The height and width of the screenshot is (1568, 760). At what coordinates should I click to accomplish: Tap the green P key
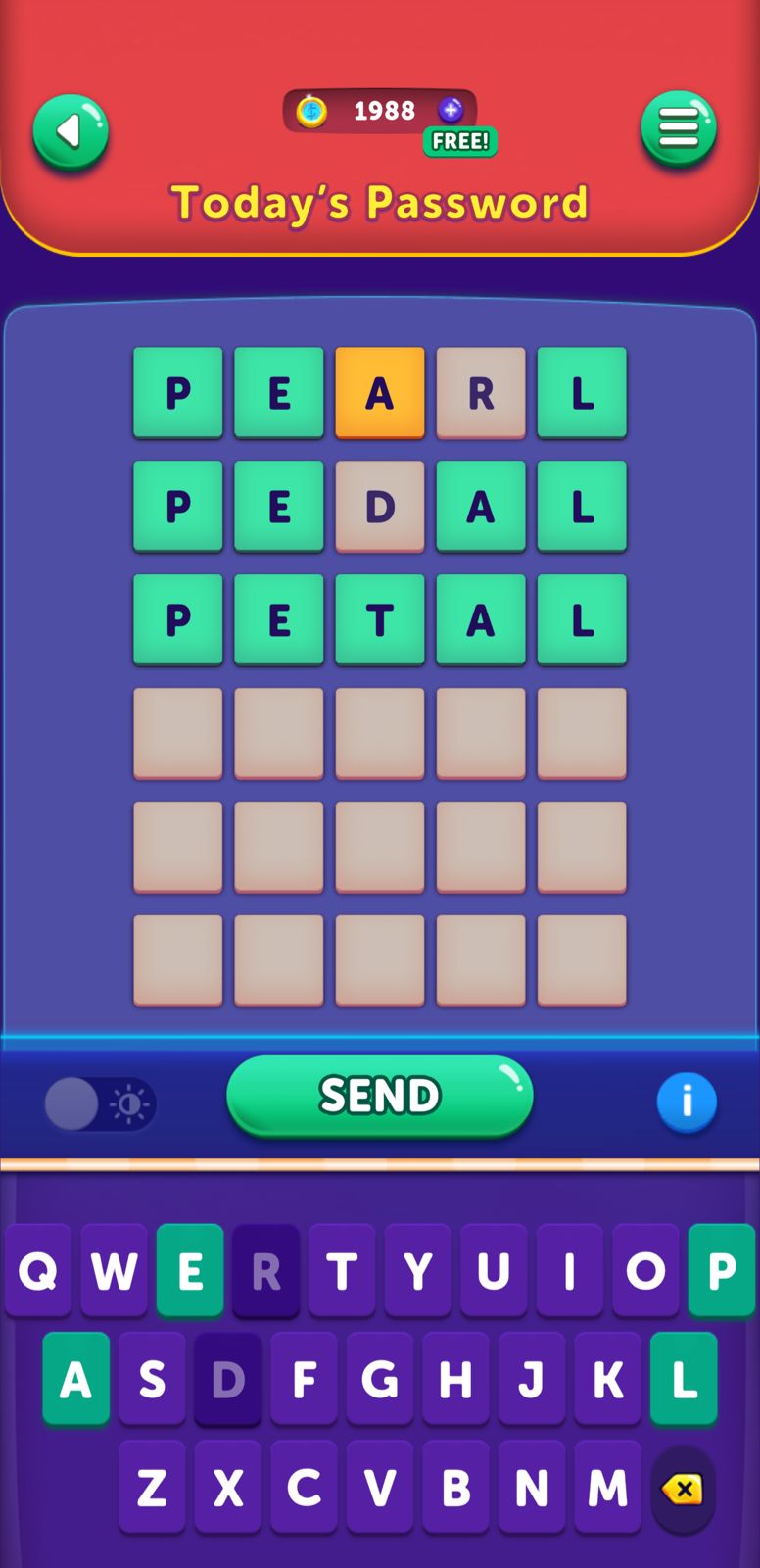pos(721,1271)
